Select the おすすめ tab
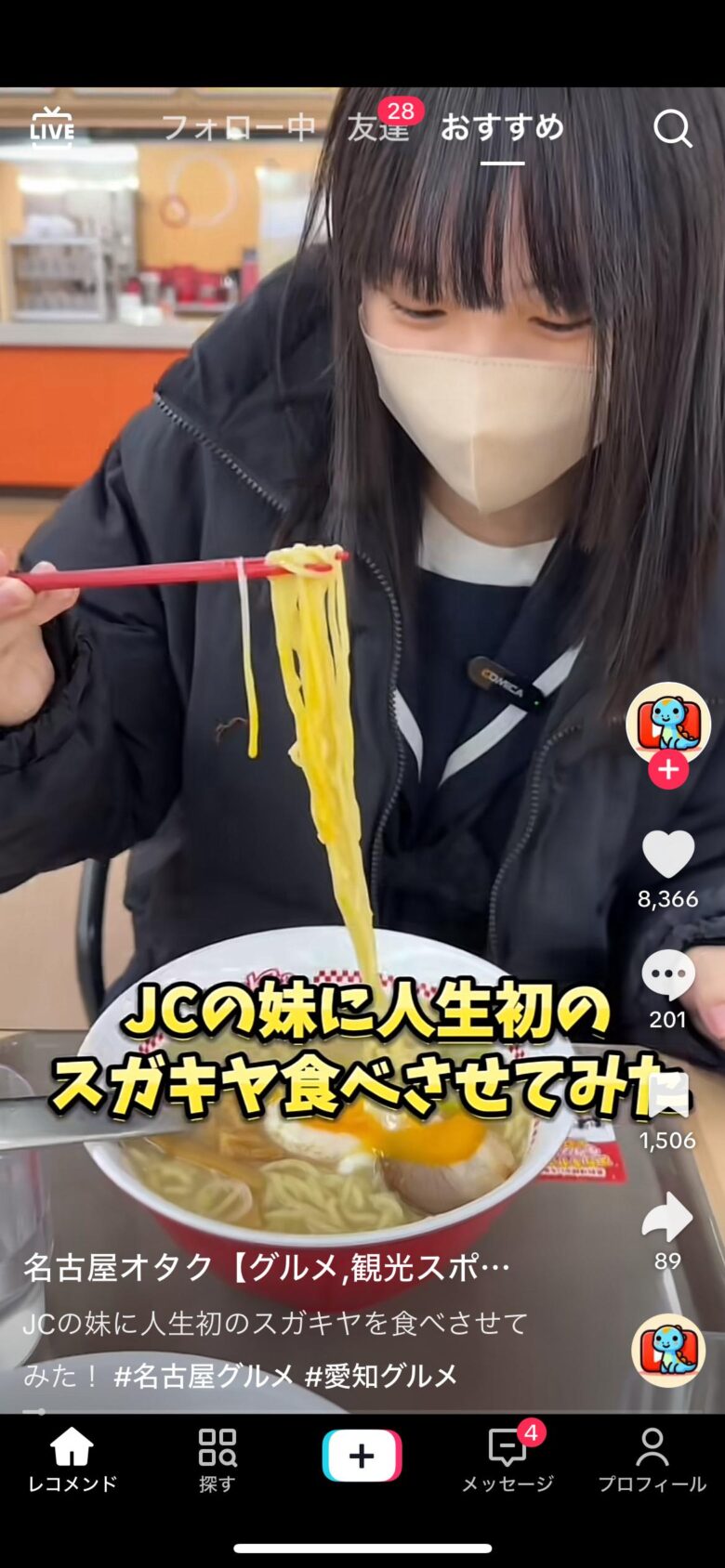The image size is (725, 1568). [x=502, y=127]
